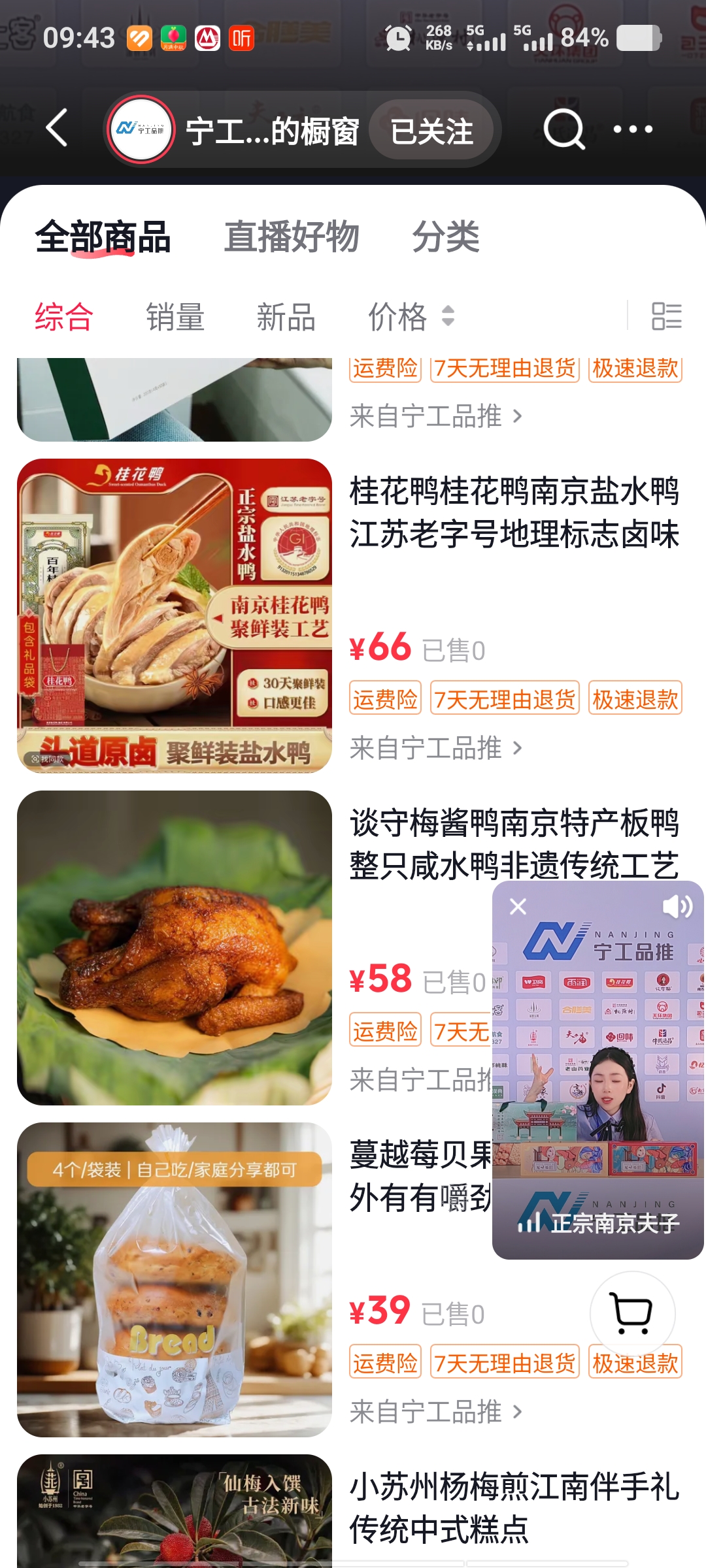Go back using the top-left arrow

point(58,128)
